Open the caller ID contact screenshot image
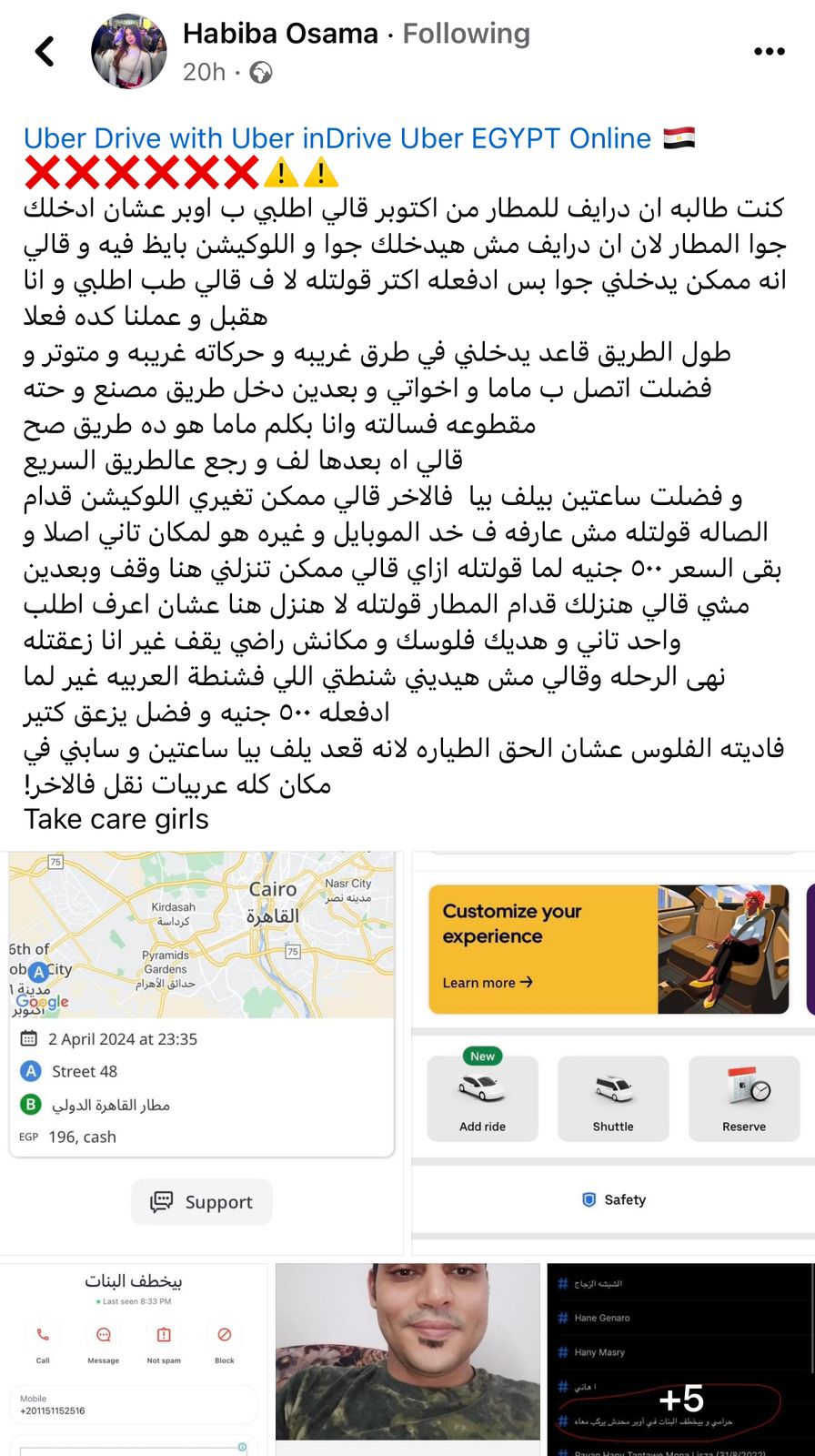The width and height of the screenshot is (815, 1456). (134, 1358)
